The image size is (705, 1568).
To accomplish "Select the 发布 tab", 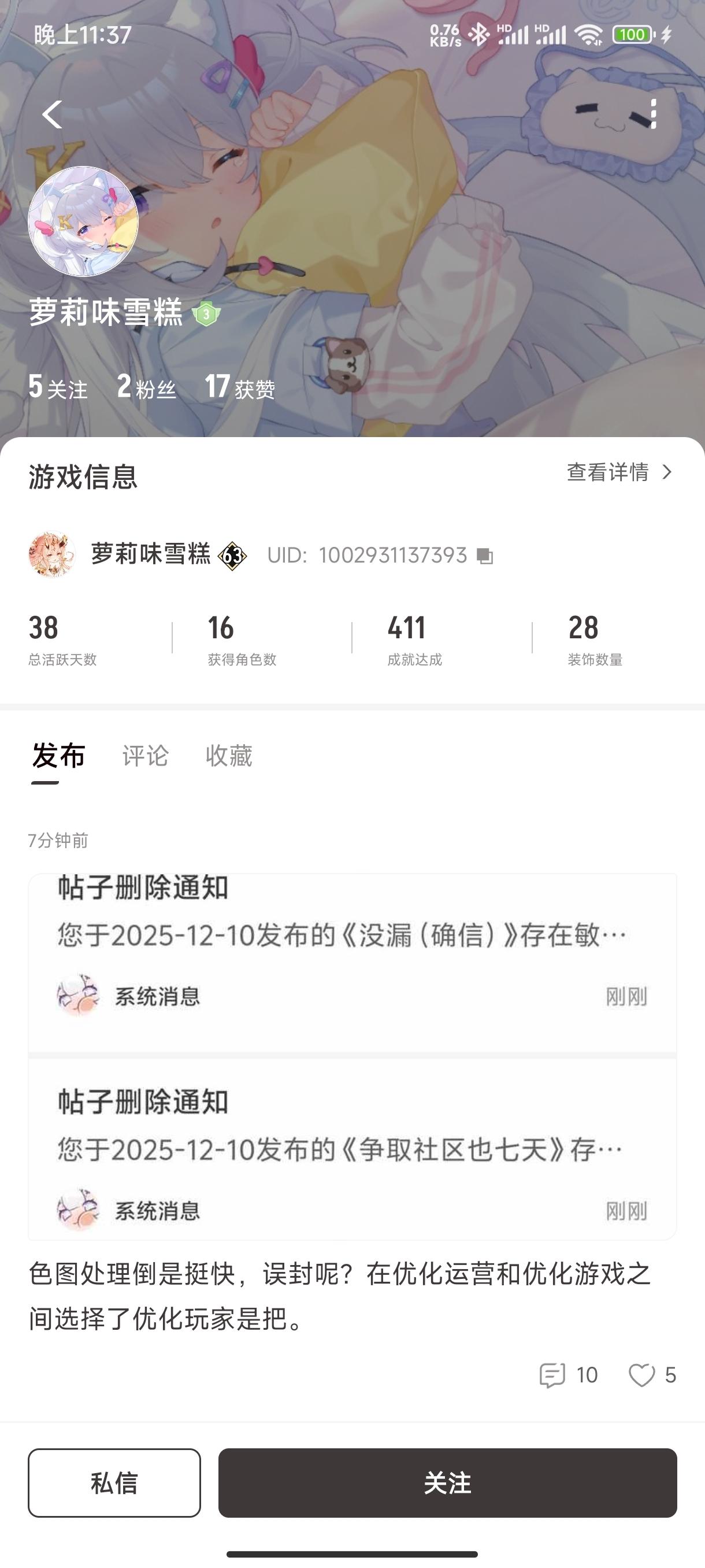I will click(x=58, y=756).
